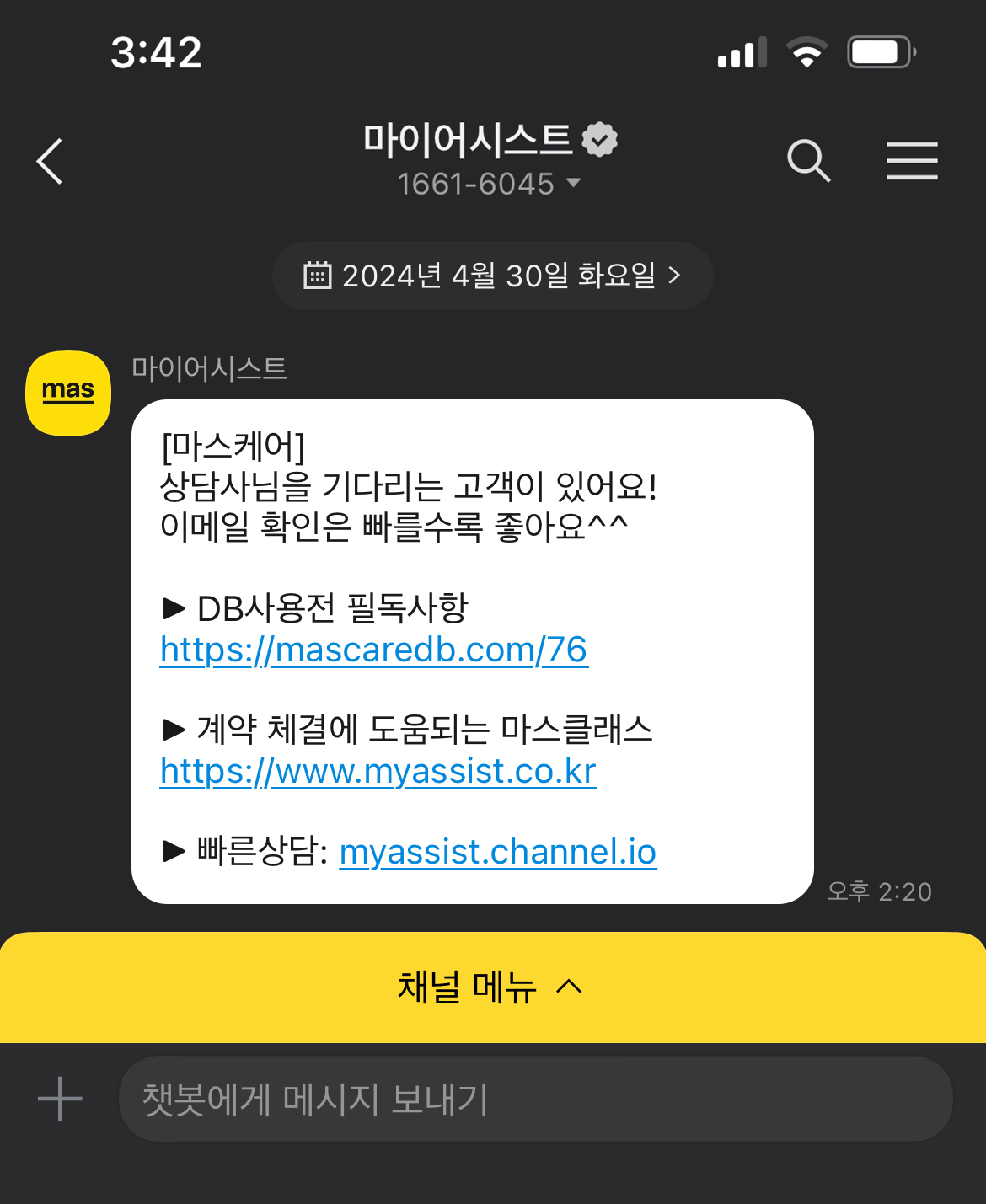This screenshot has height=1204, width=986.
Task: Open the myassist.channel.io link
Action: click(498, 852)
